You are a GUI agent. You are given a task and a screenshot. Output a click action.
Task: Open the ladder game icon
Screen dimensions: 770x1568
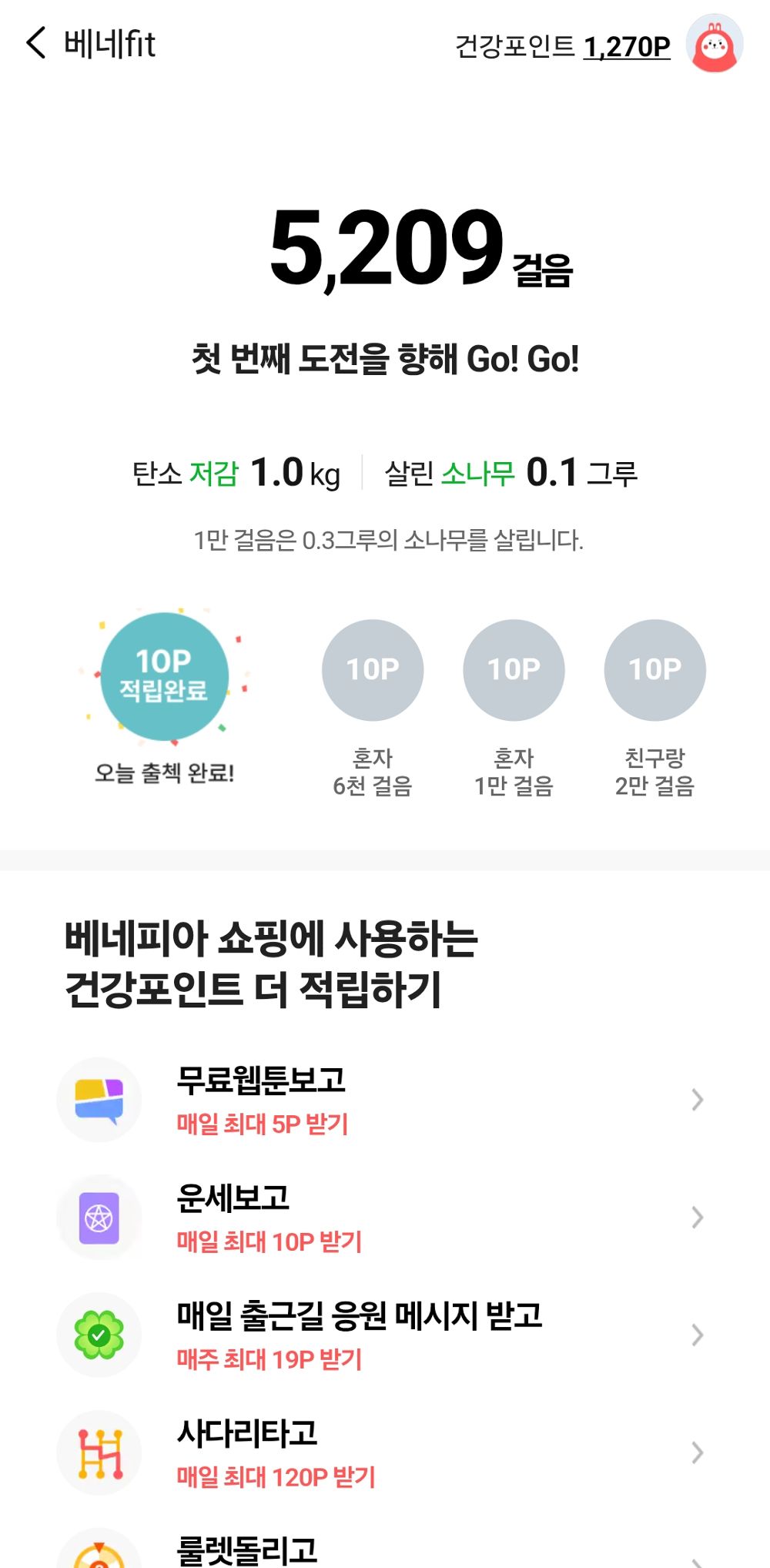click(x=99, y=1454)
